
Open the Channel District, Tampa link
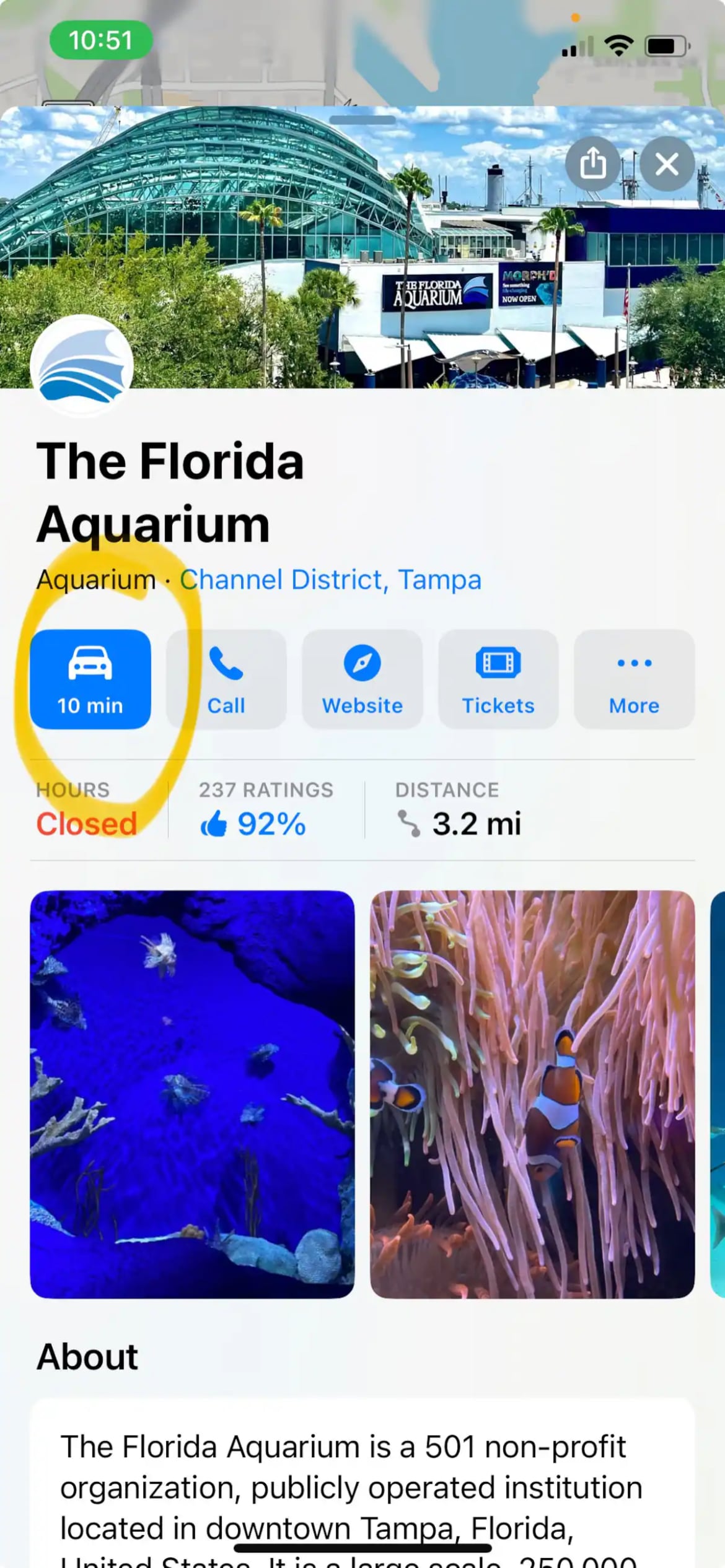tap(330, 580)
